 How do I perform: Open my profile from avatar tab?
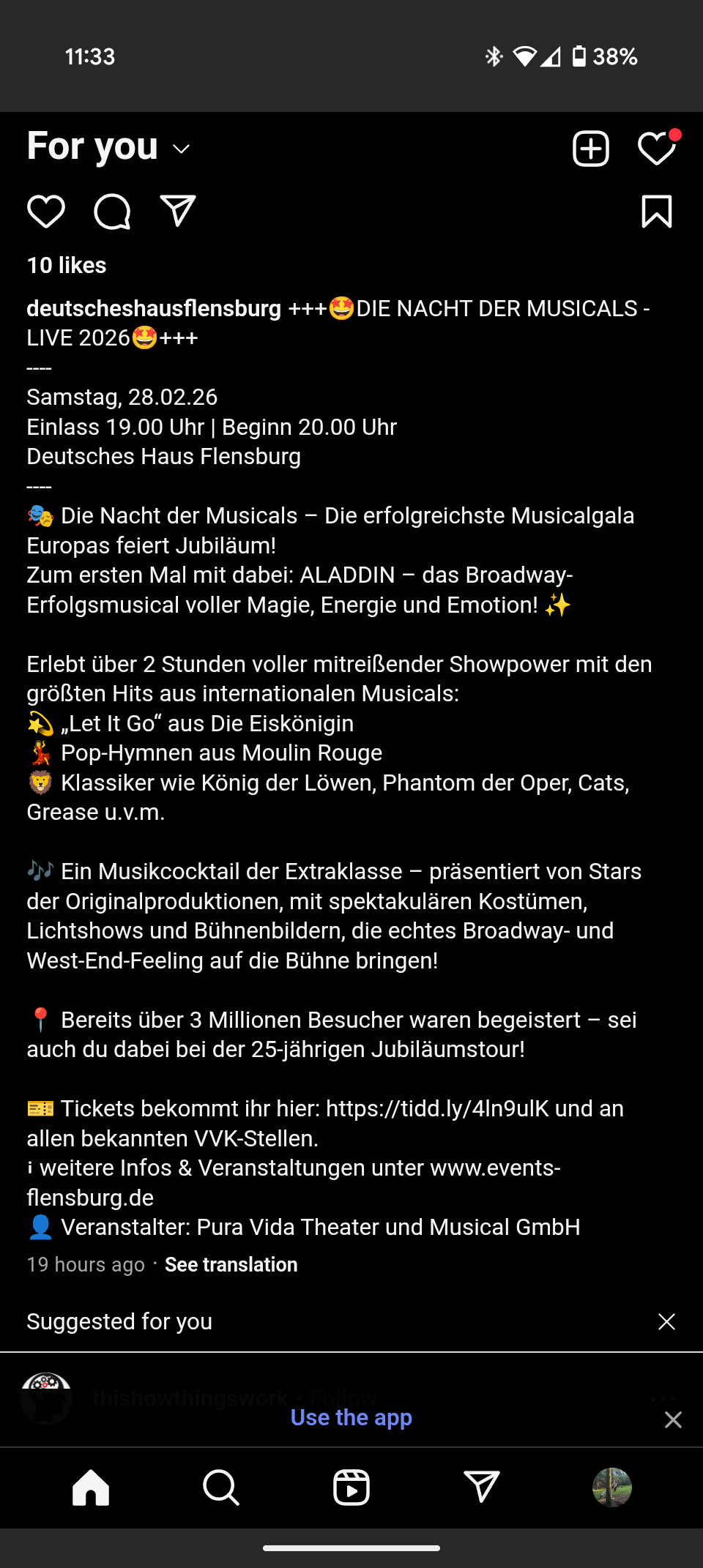[611, 1487]
